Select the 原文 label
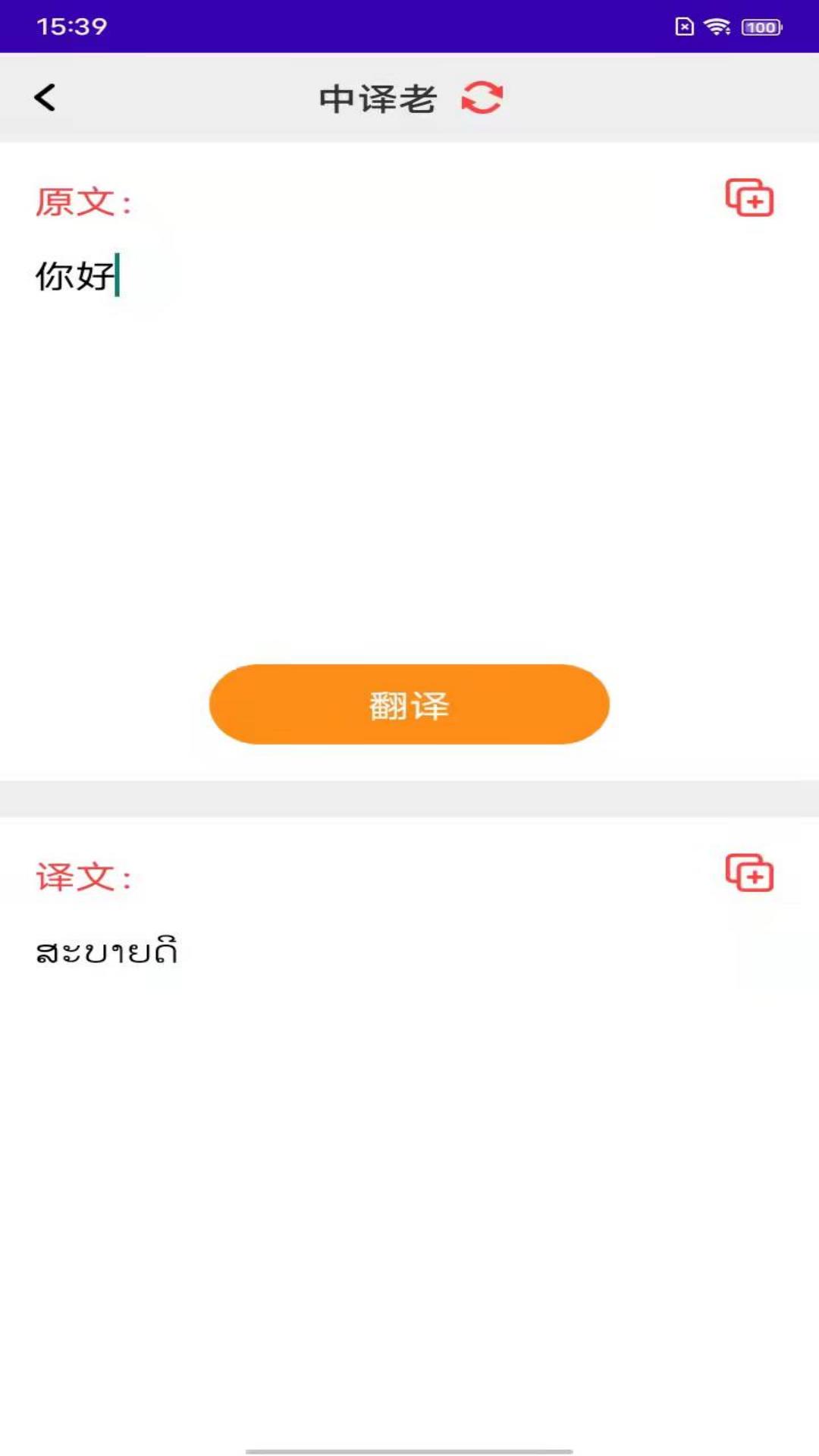Viewport: 819px width, 1456px height. 80,201
